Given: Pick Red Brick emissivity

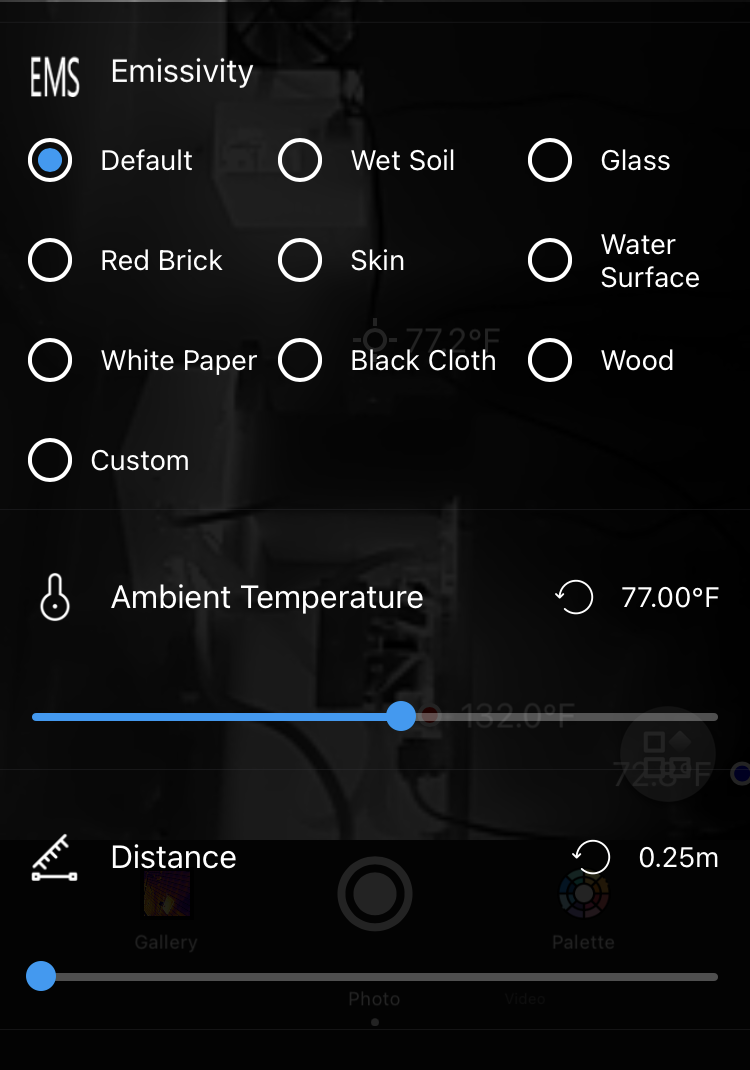Looking at the screenshot, I should pyautogui.click(x=50, y=260).
